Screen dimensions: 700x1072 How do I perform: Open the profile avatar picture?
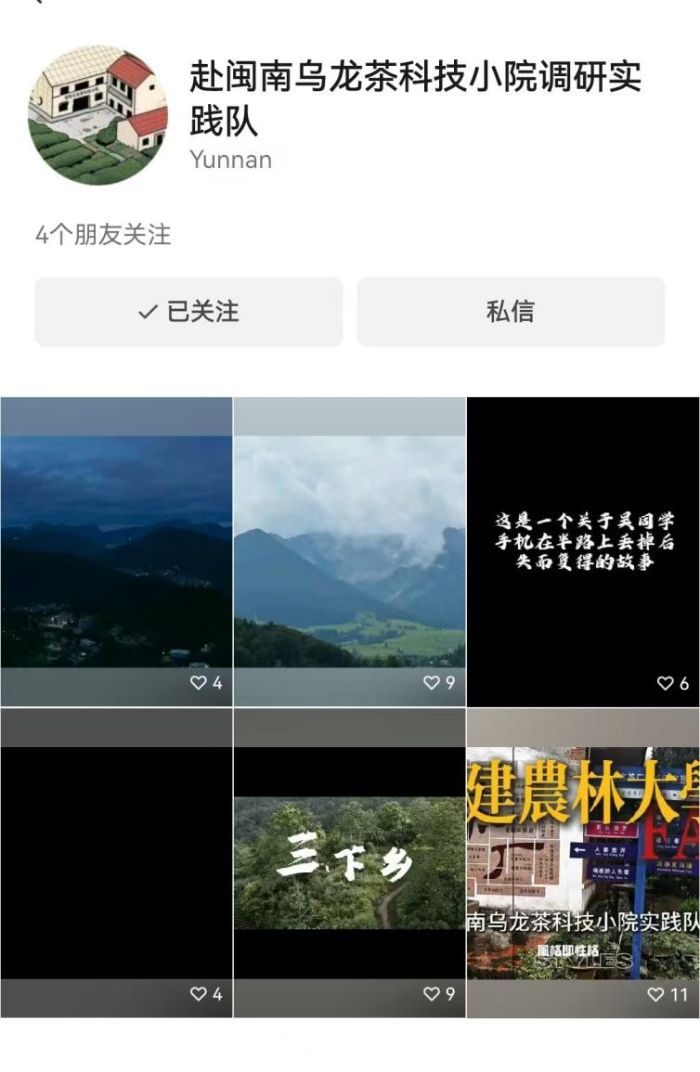[98, 114]
